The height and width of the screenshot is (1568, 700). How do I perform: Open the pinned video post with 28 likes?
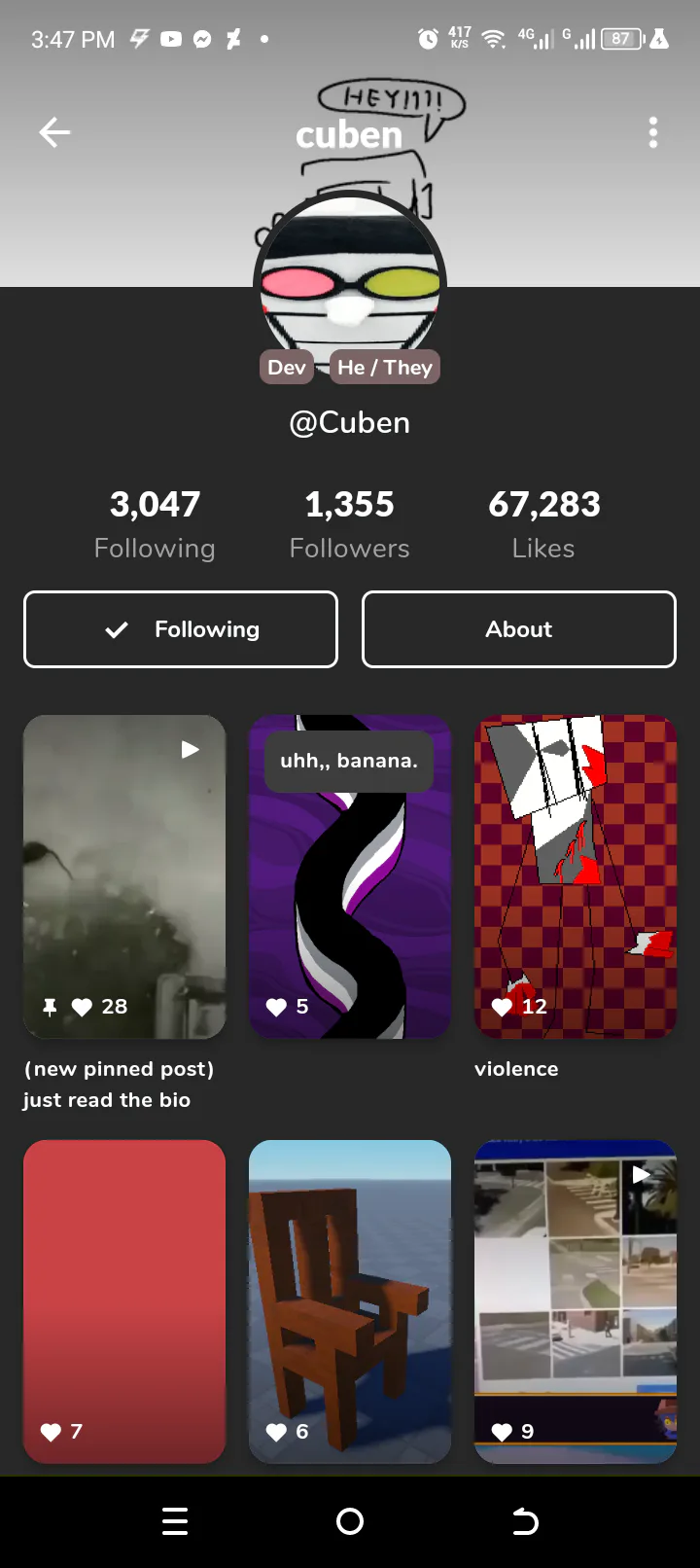(x=124, y=876)
